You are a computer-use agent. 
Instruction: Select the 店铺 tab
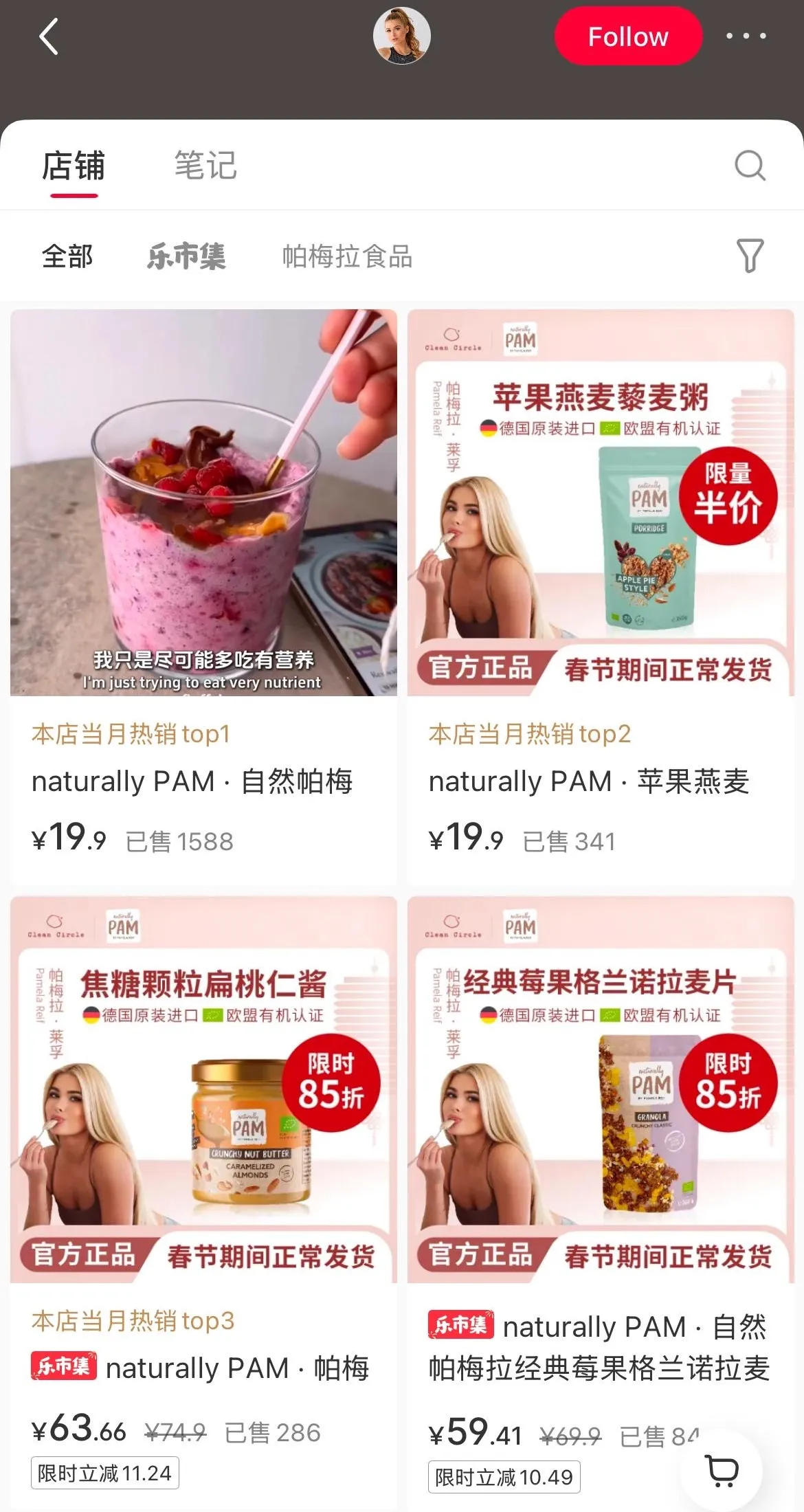(74, 166)
